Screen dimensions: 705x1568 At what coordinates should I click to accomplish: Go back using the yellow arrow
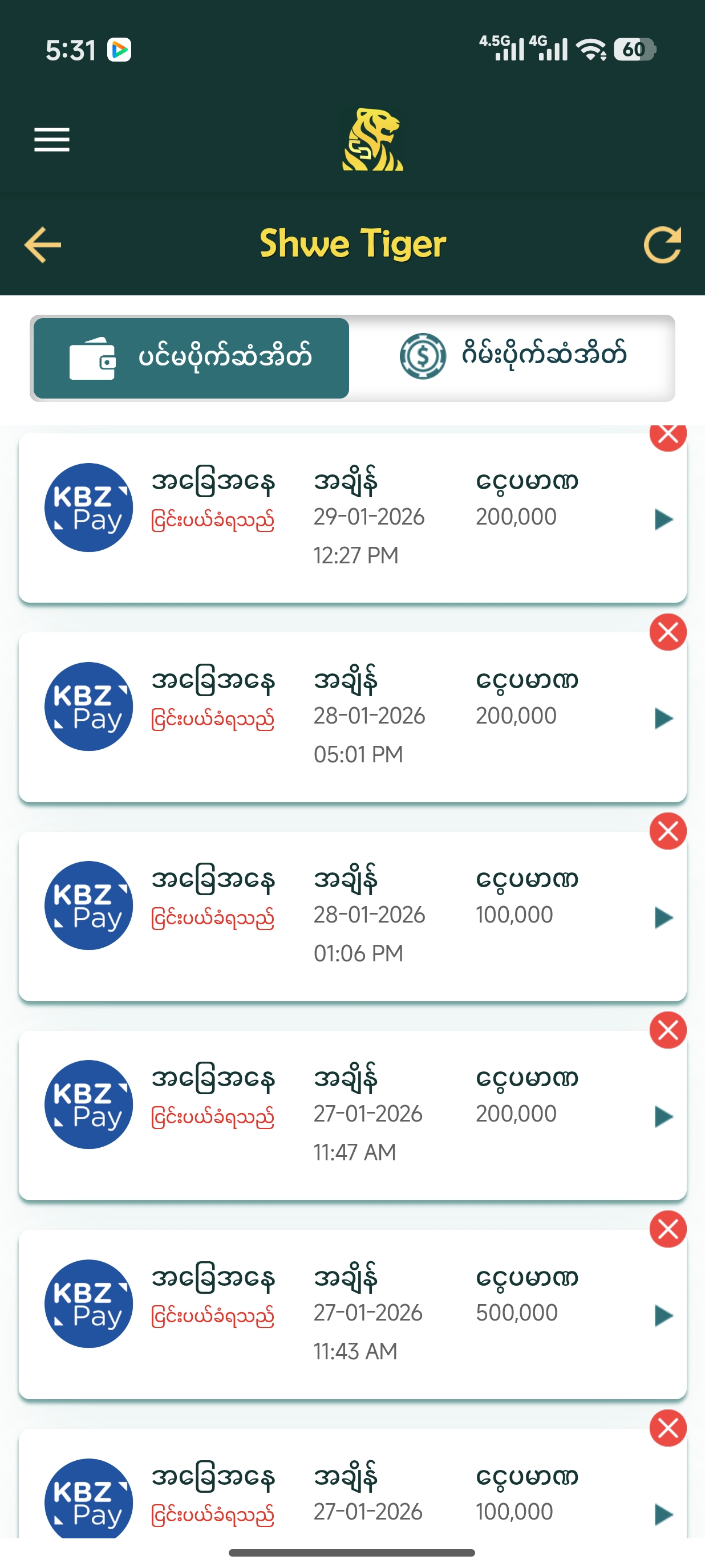(x=43, y=245)
